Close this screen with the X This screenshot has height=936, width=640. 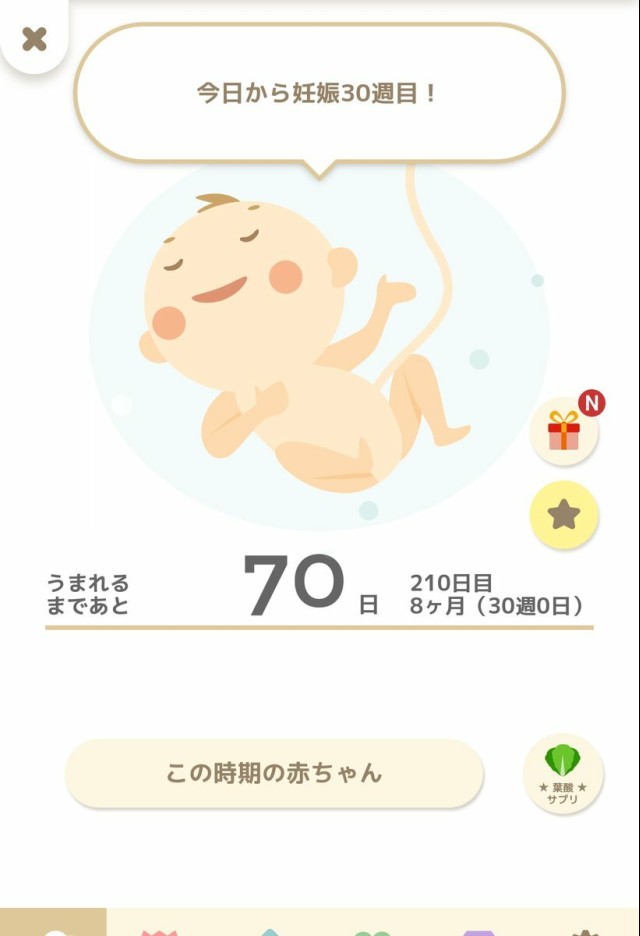pyautogui.click(x=34, y=39)
